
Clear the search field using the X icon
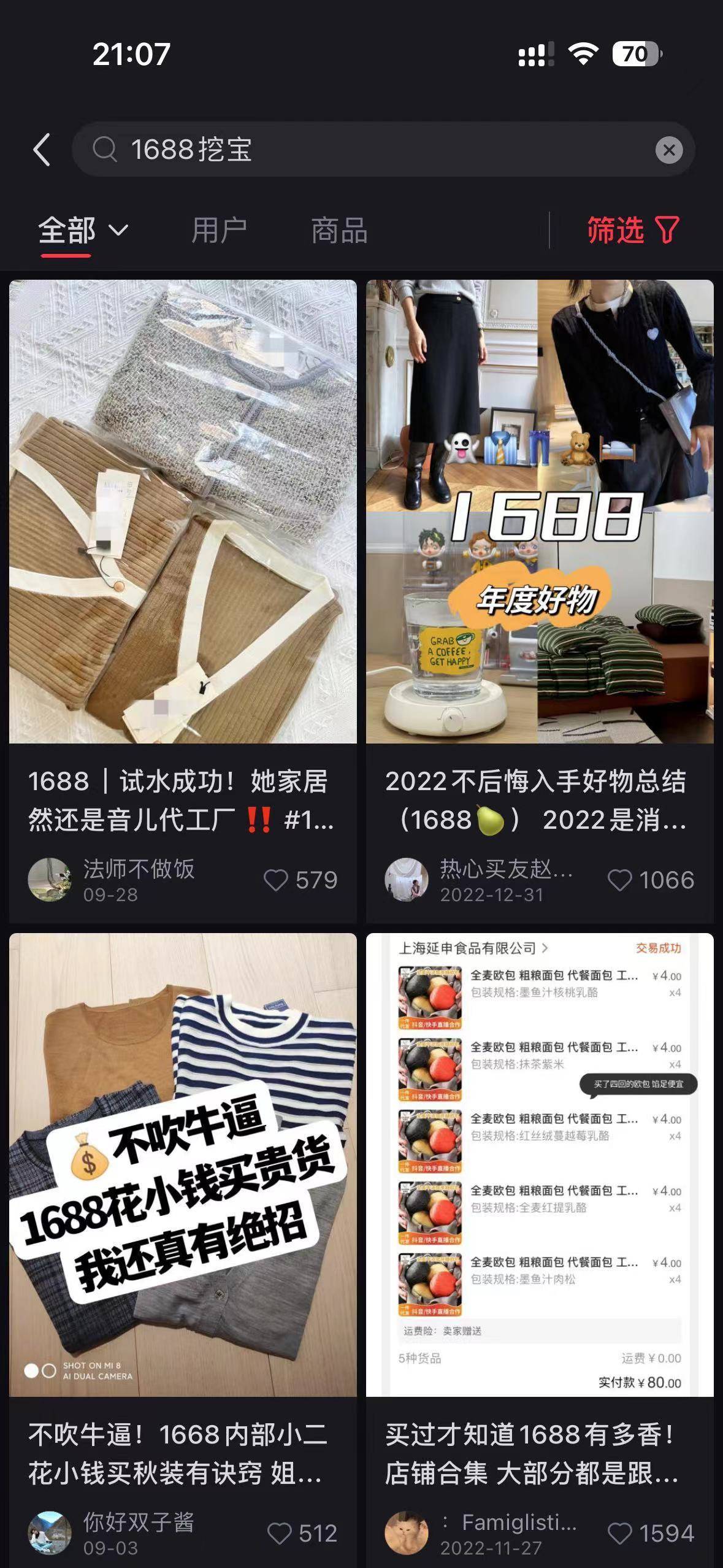(670, 148)
